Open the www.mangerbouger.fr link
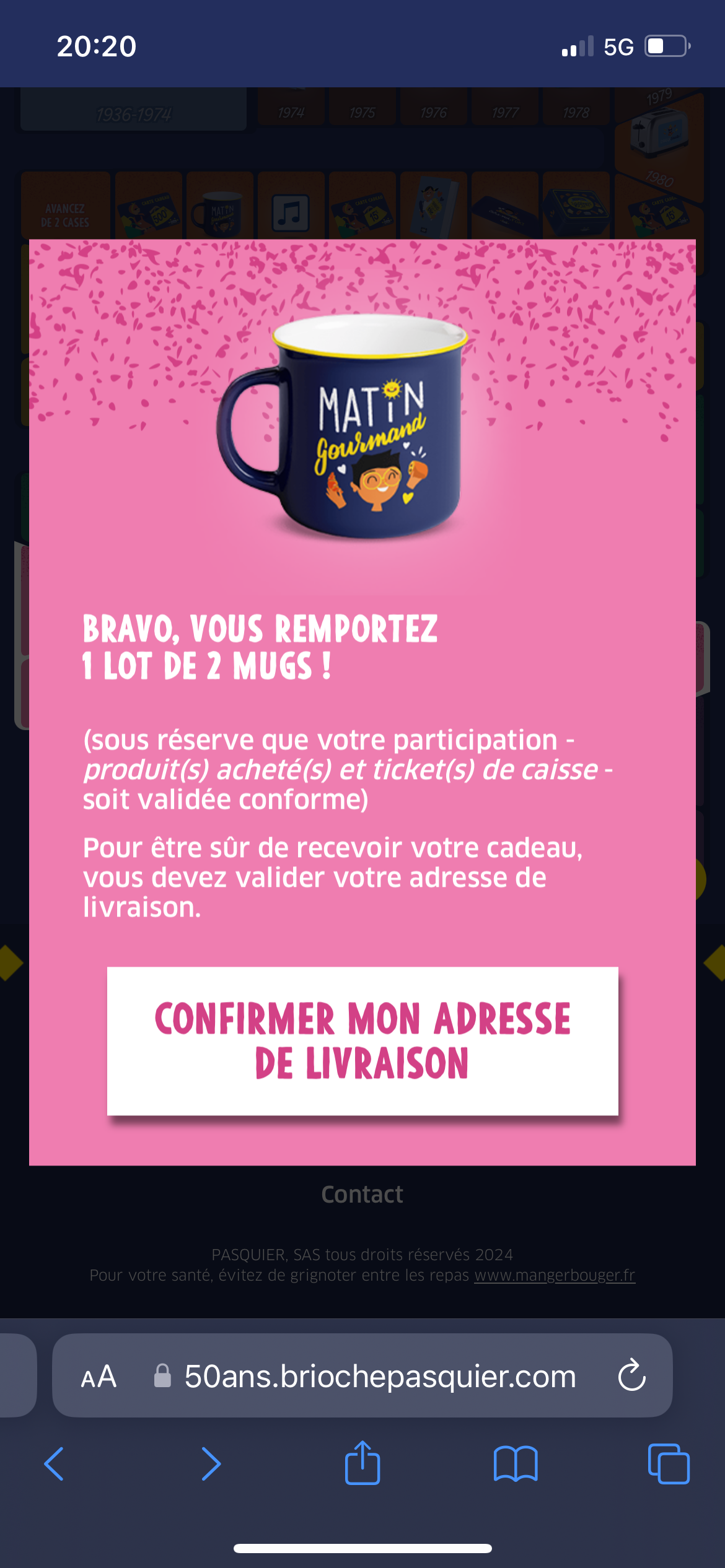The image size is (725, 1568). (x=555, y=1275)
